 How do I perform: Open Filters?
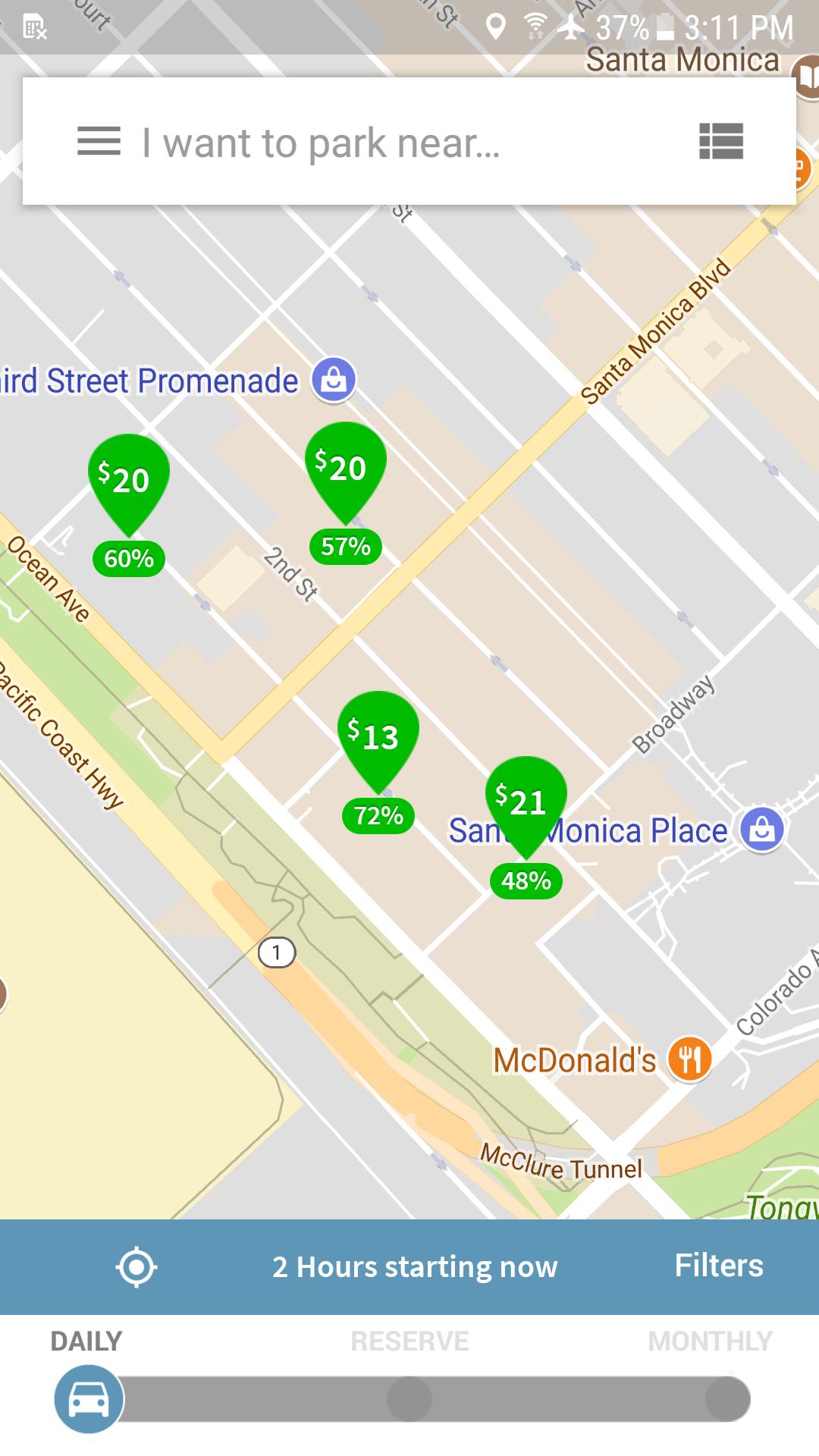tap(718, 1266)
